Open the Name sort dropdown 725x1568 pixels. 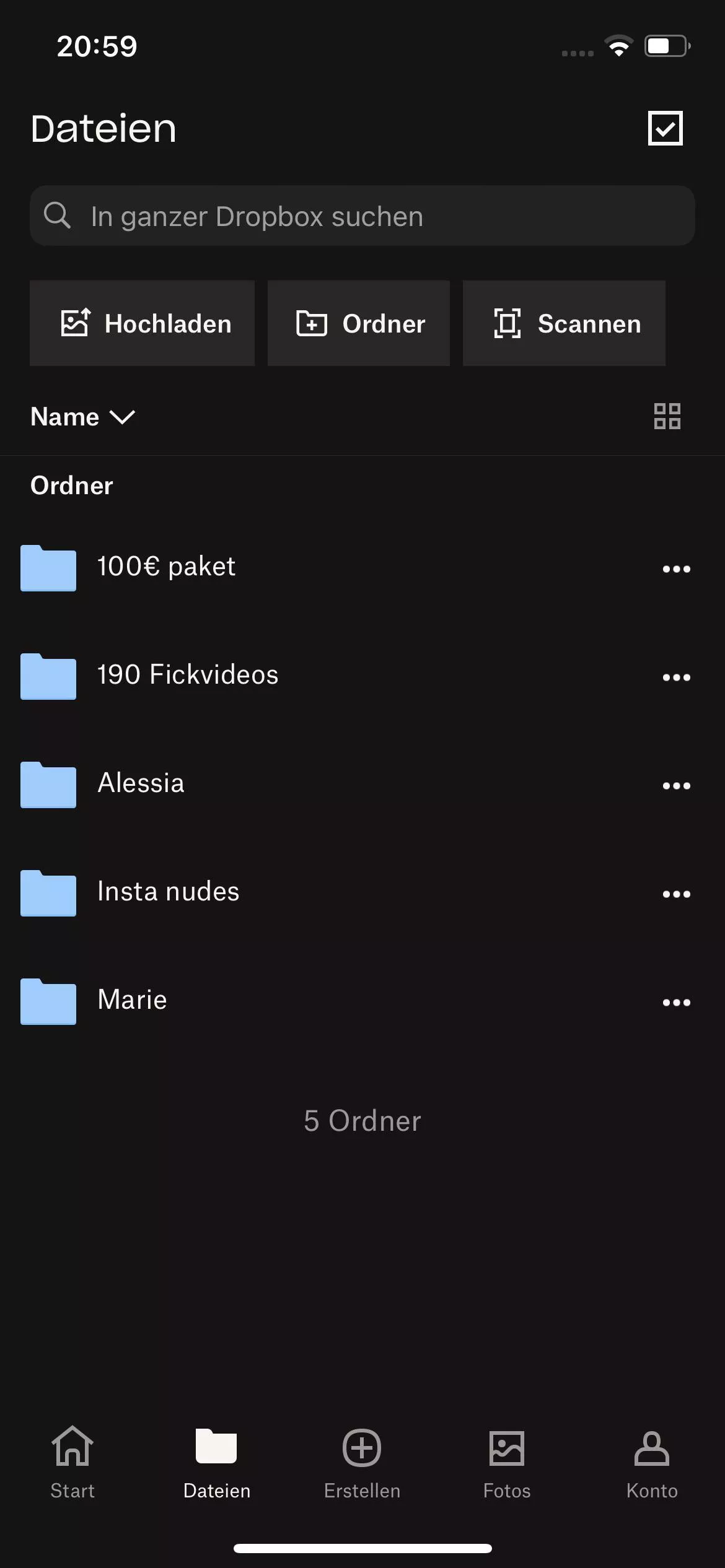tap(82, 417)
